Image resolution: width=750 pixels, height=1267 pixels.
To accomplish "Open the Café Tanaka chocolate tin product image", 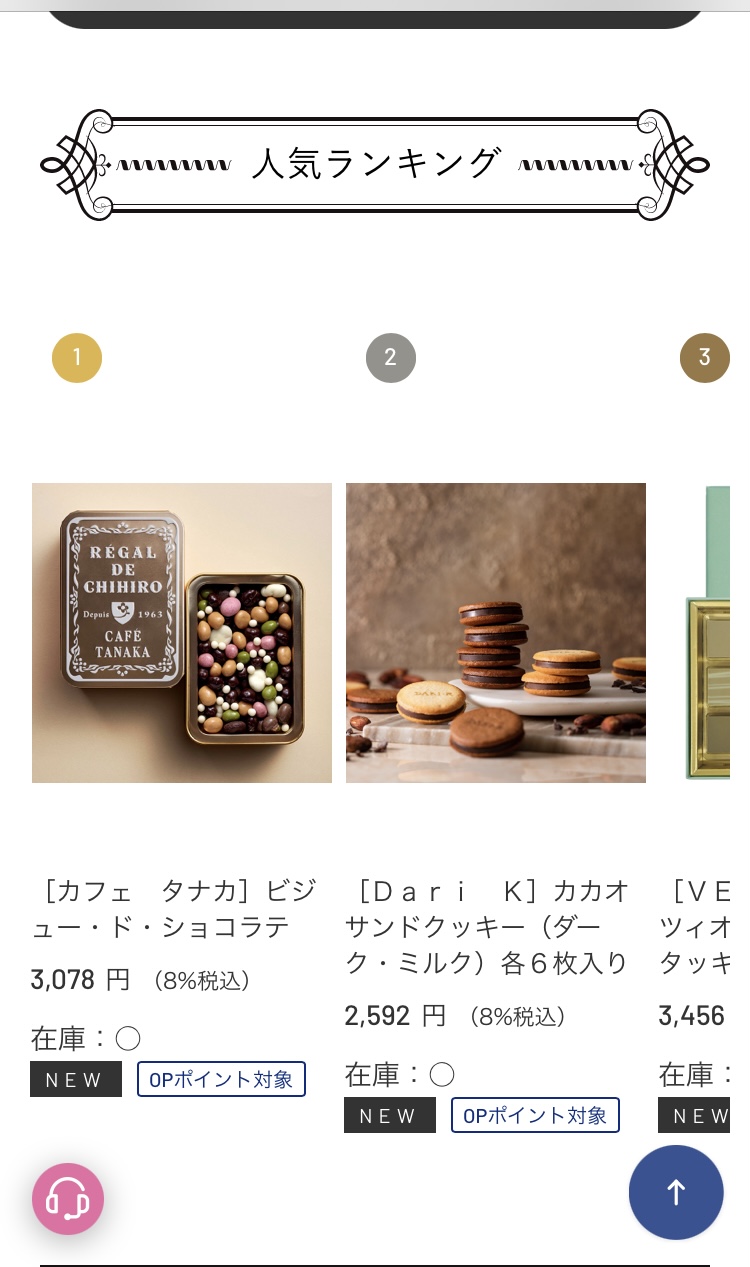I will coord(182,633).
